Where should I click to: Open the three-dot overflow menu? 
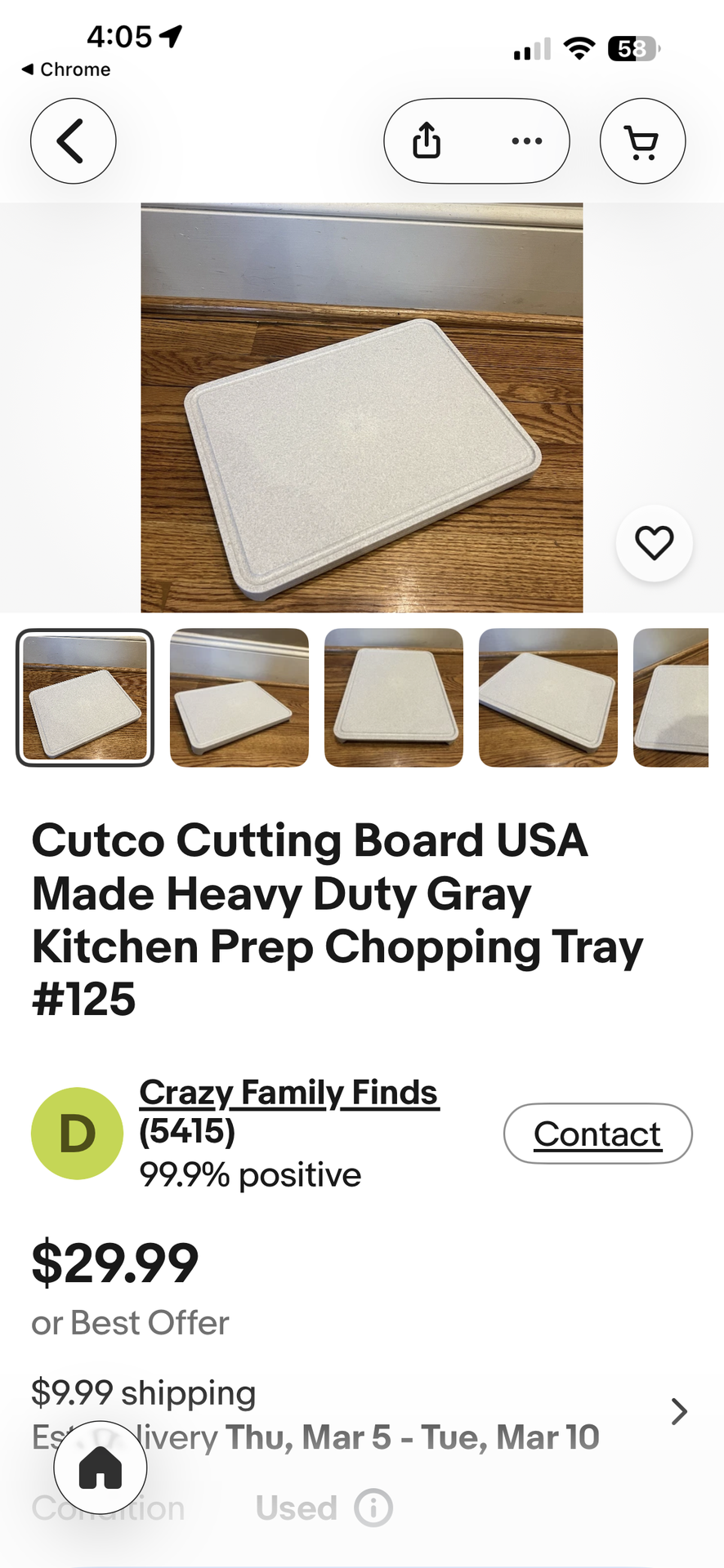click(x=526, y=140)
